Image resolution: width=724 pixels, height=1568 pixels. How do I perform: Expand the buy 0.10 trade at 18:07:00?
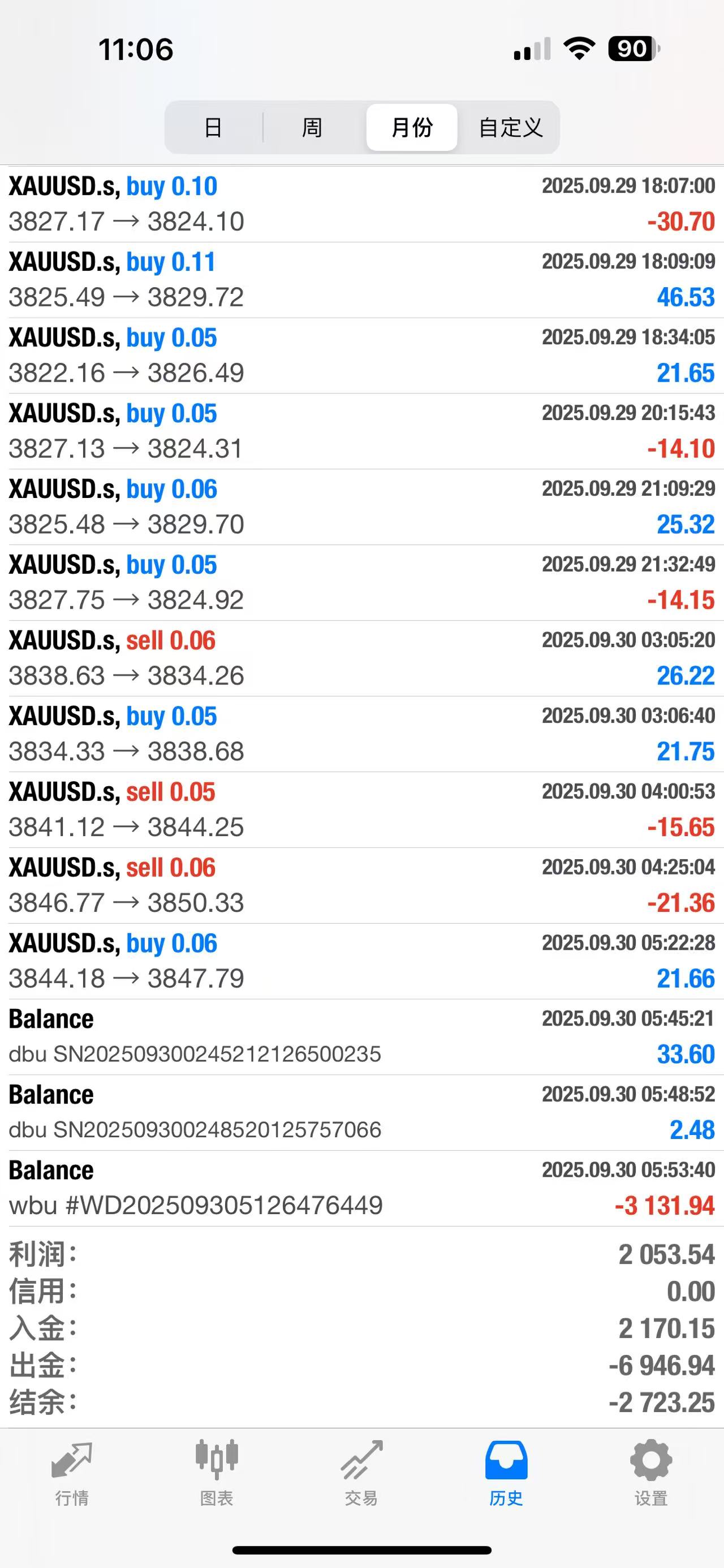[361, 204]
